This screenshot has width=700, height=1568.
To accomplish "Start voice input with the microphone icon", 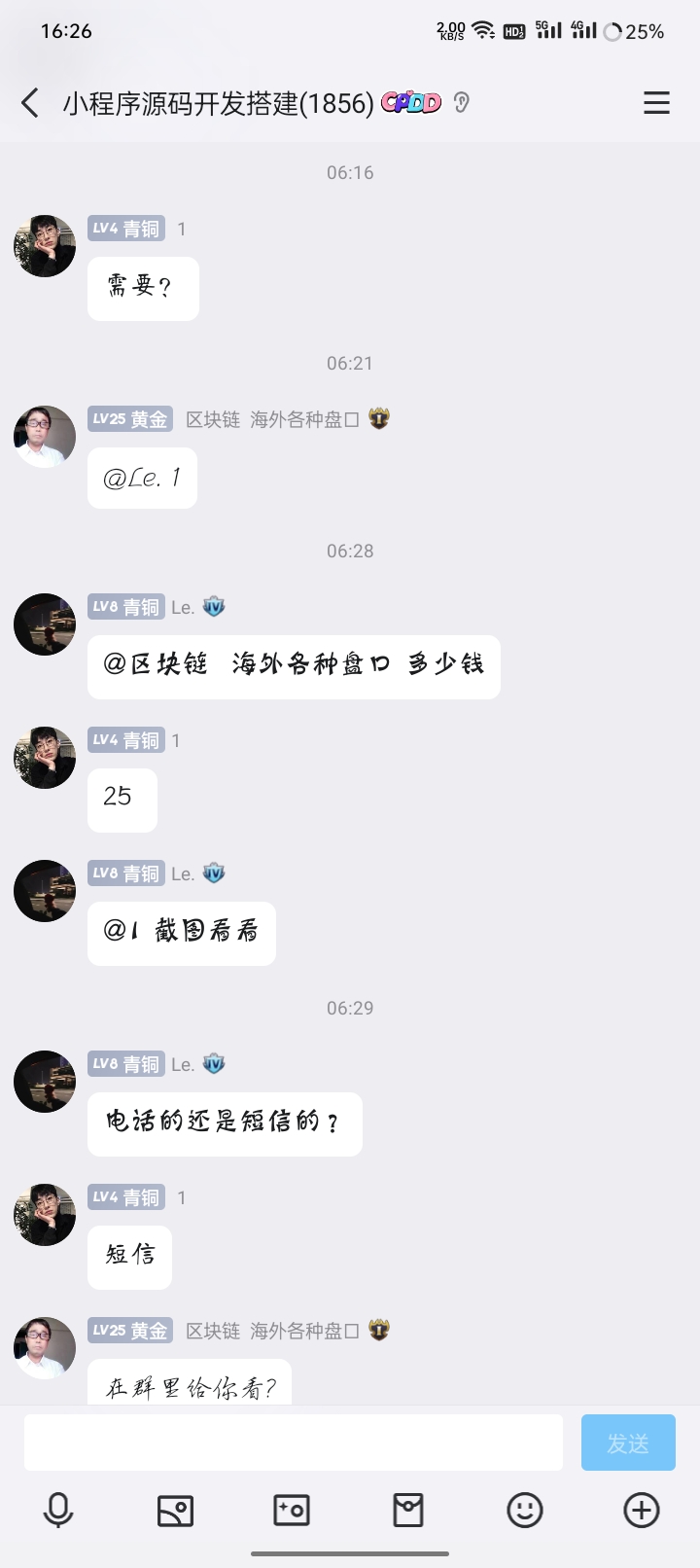I will tap(58, 1510).
